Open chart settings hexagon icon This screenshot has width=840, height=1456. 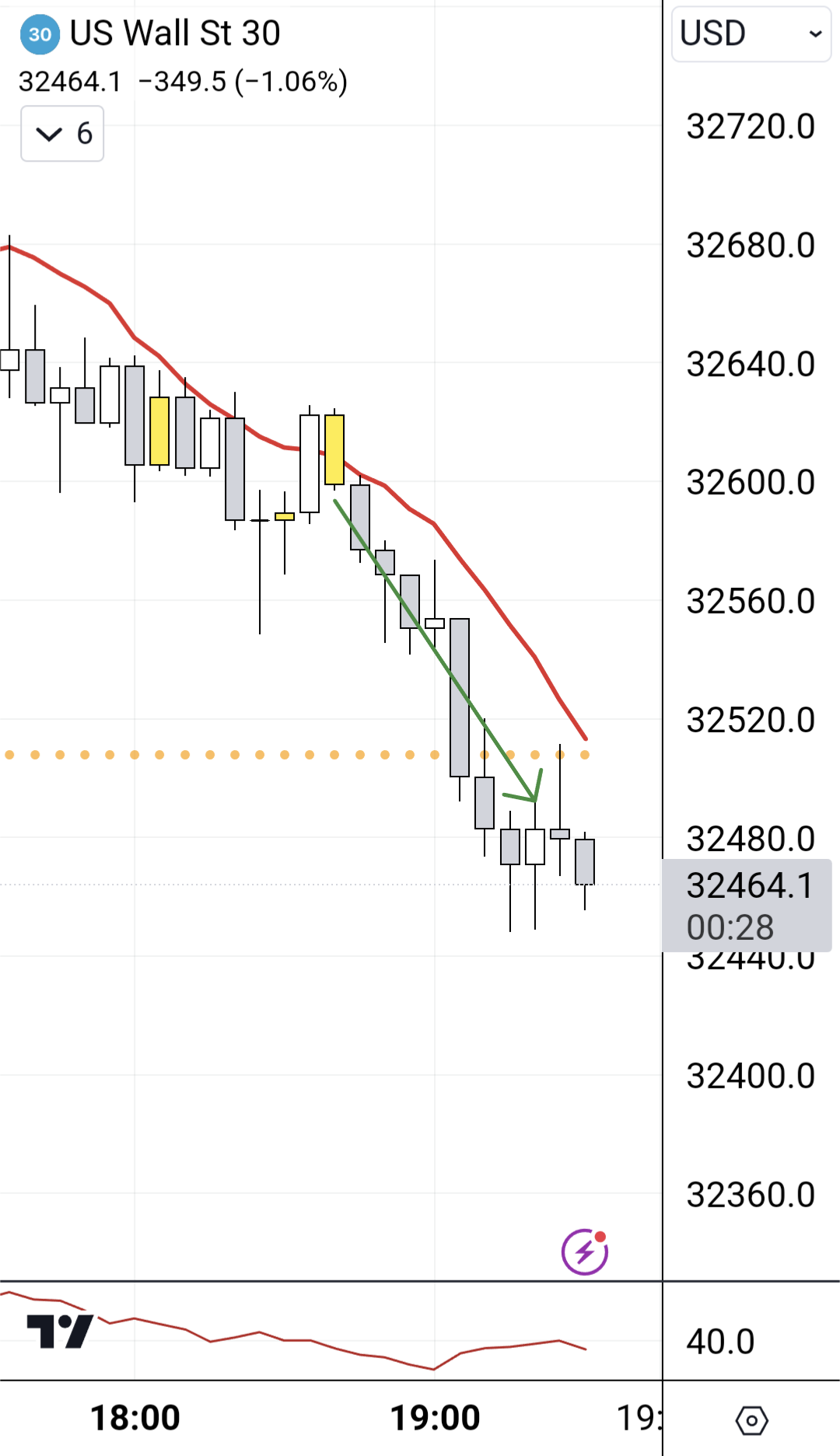pyautogui.click(x=751, y=1420)
